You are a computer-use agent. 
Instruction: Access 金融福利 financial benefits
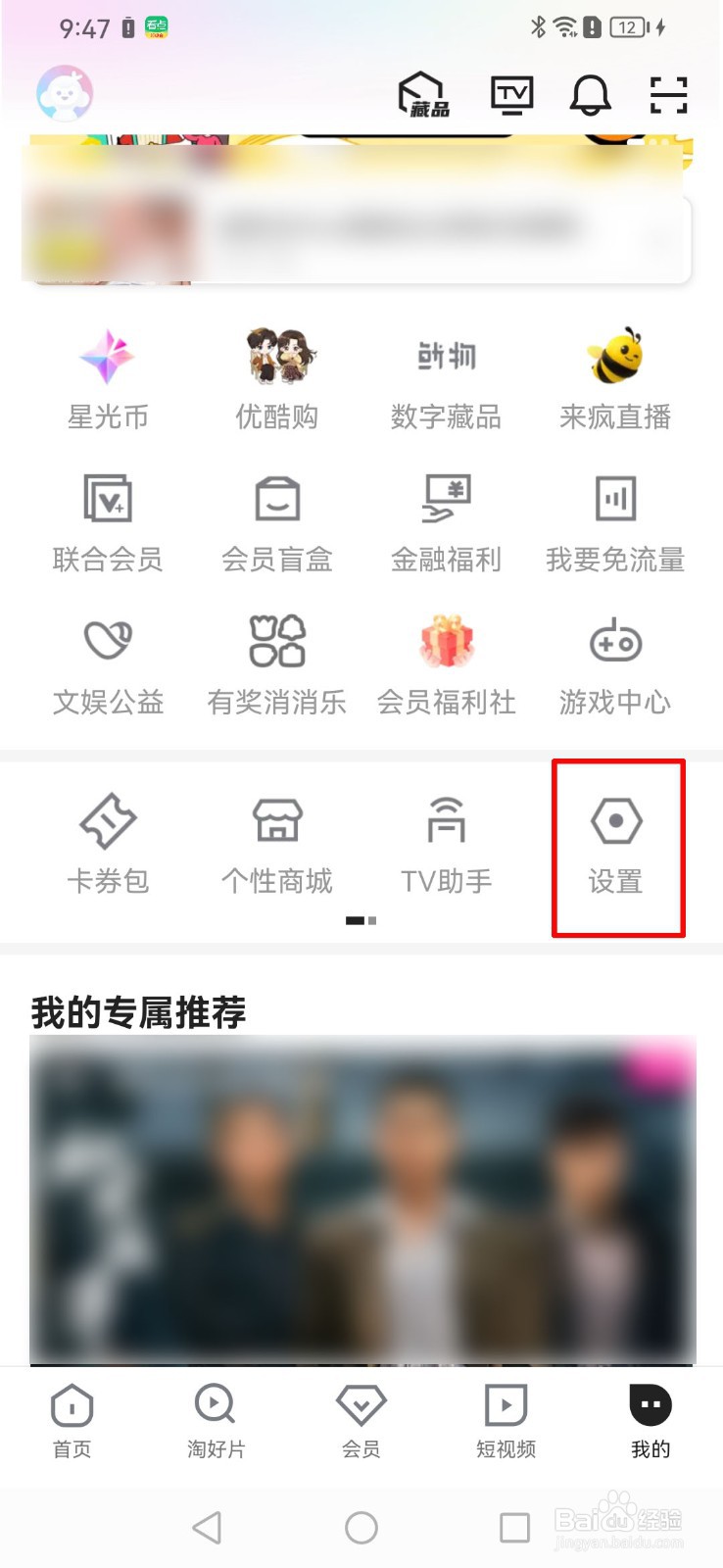point(447,519)
